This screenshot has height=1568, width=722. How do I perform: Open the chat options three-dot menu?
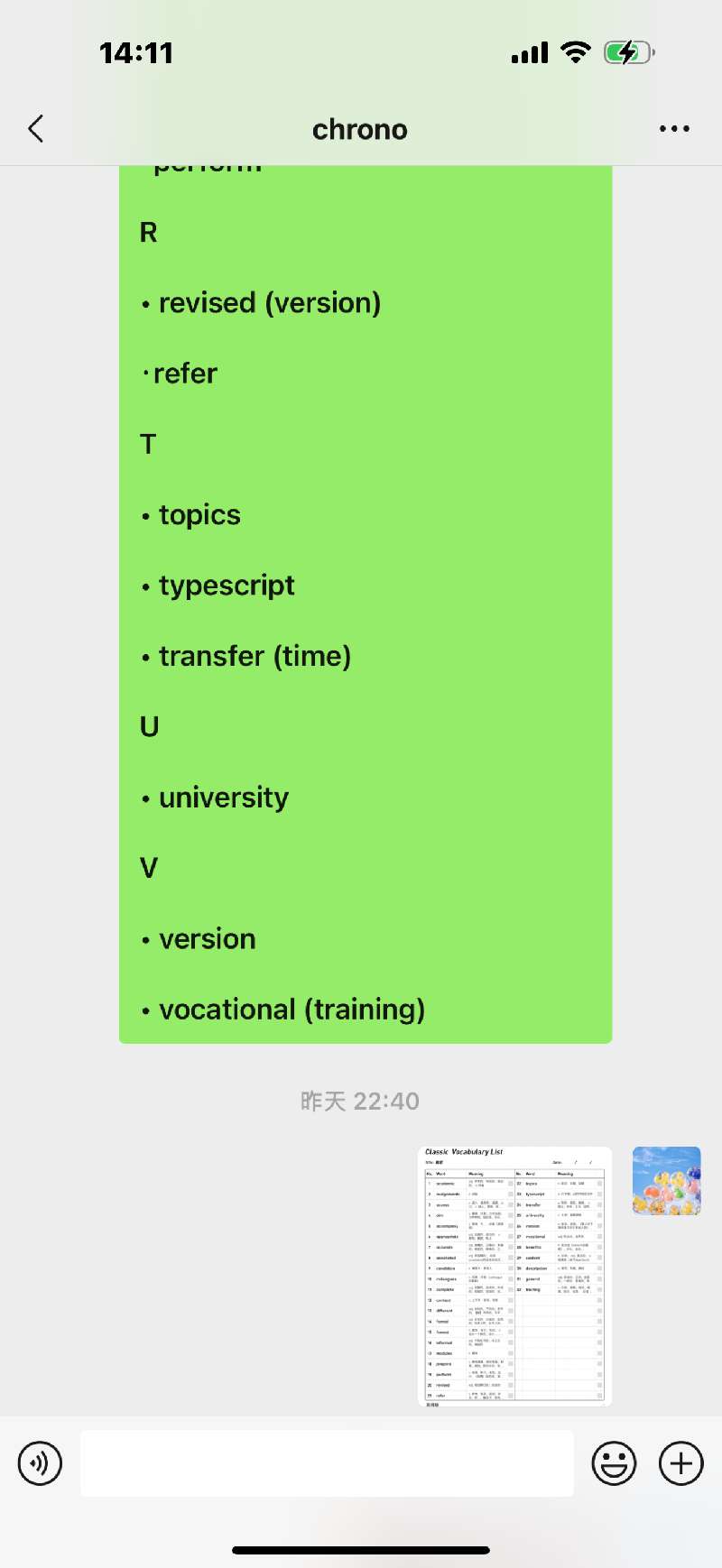(x=674, y=129)
